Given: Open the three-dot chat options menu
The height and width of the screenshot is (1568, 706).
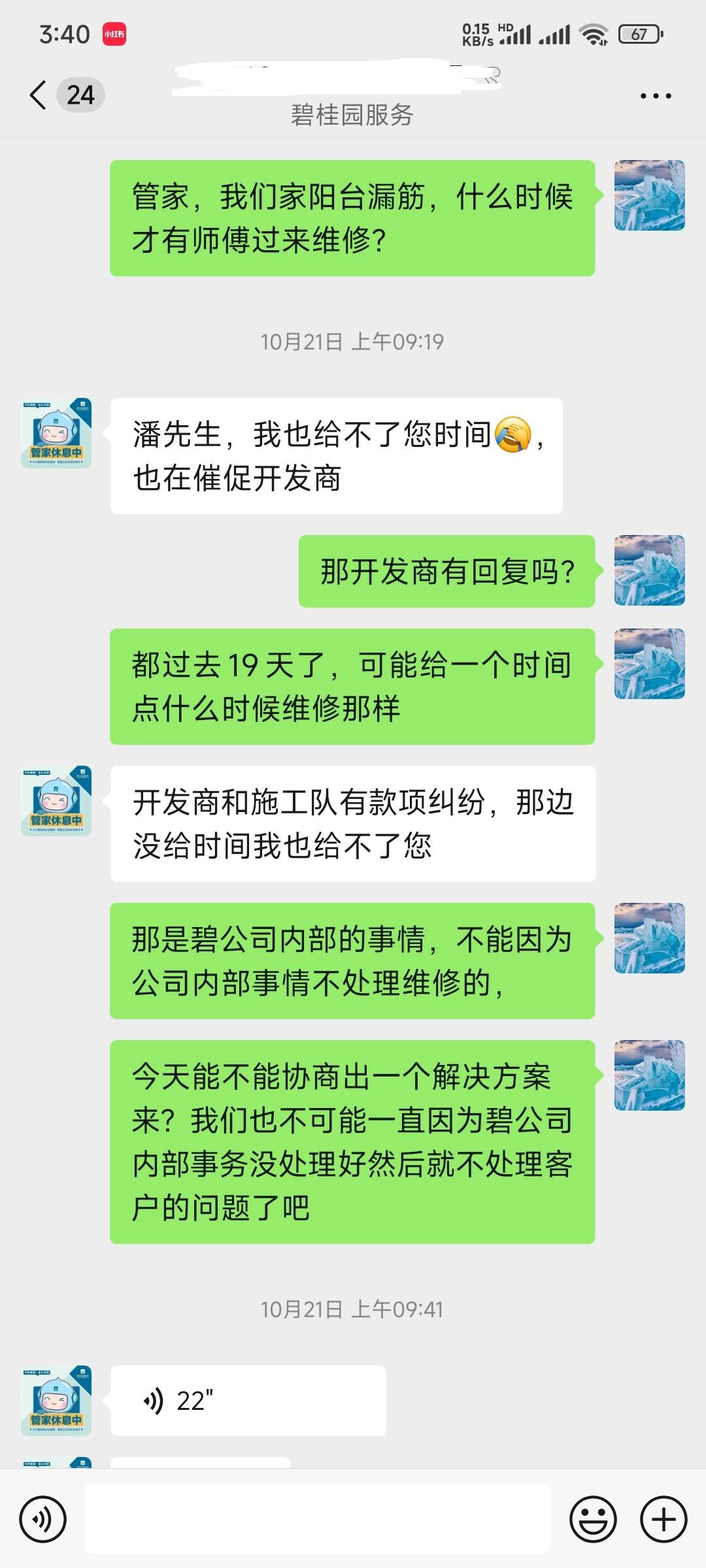Looking at the screenshot, I should (x=655, y=96).
